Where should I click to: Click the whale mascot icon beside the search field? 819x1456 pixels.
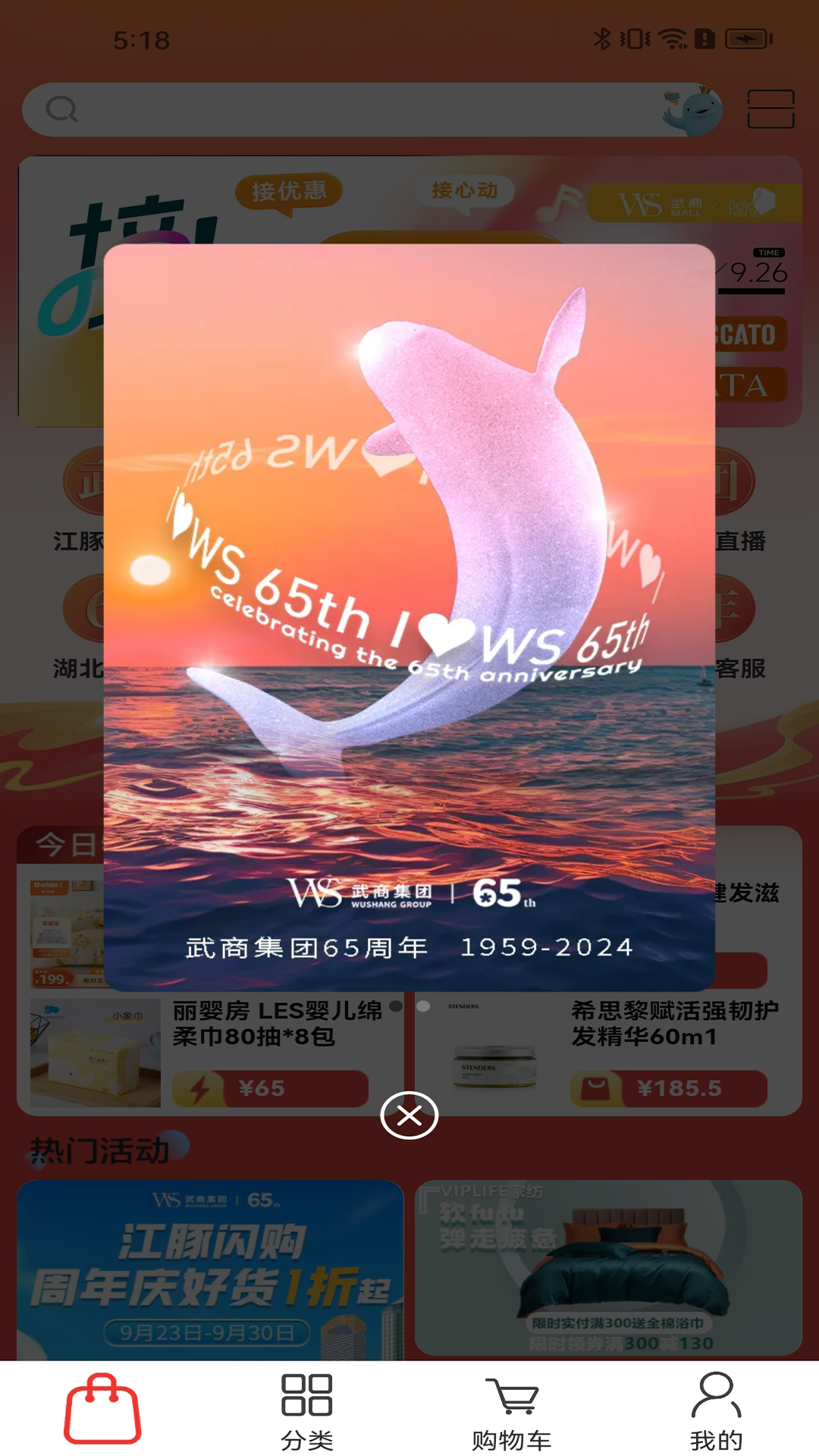[692, 111]
